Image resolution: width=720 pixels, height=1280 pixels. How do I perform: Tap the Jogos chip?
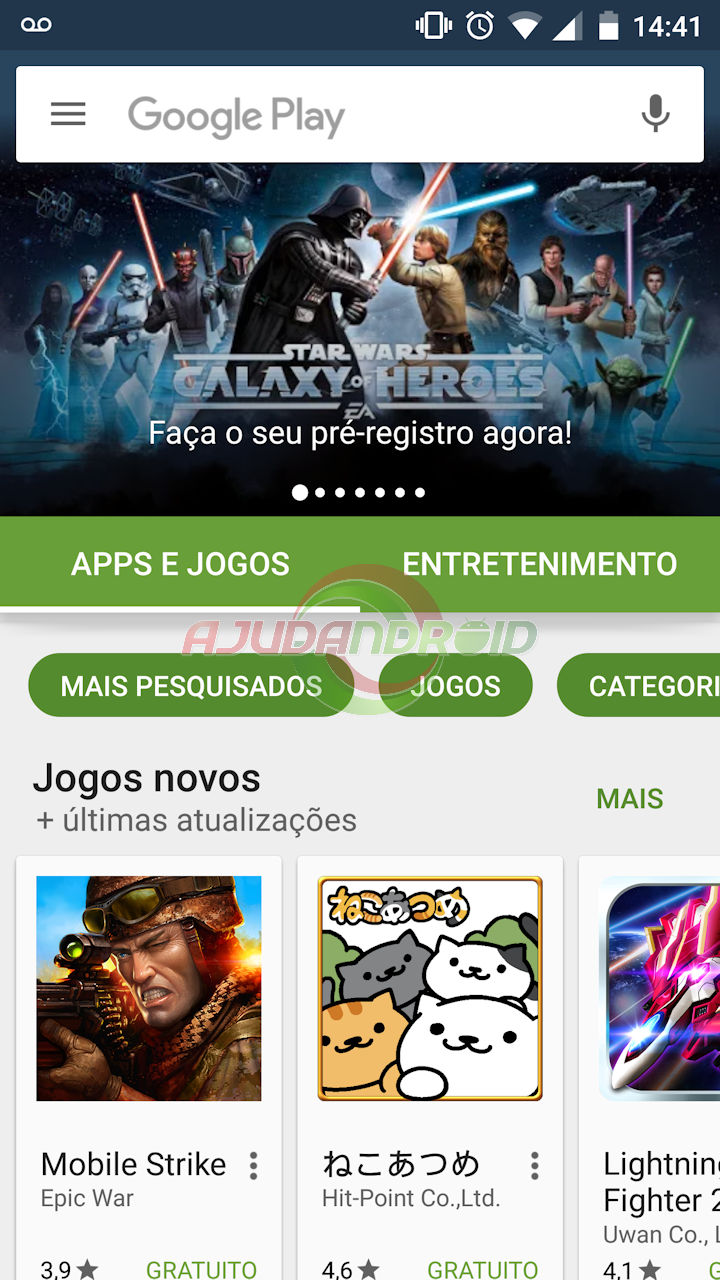click(x=455, y=686)
